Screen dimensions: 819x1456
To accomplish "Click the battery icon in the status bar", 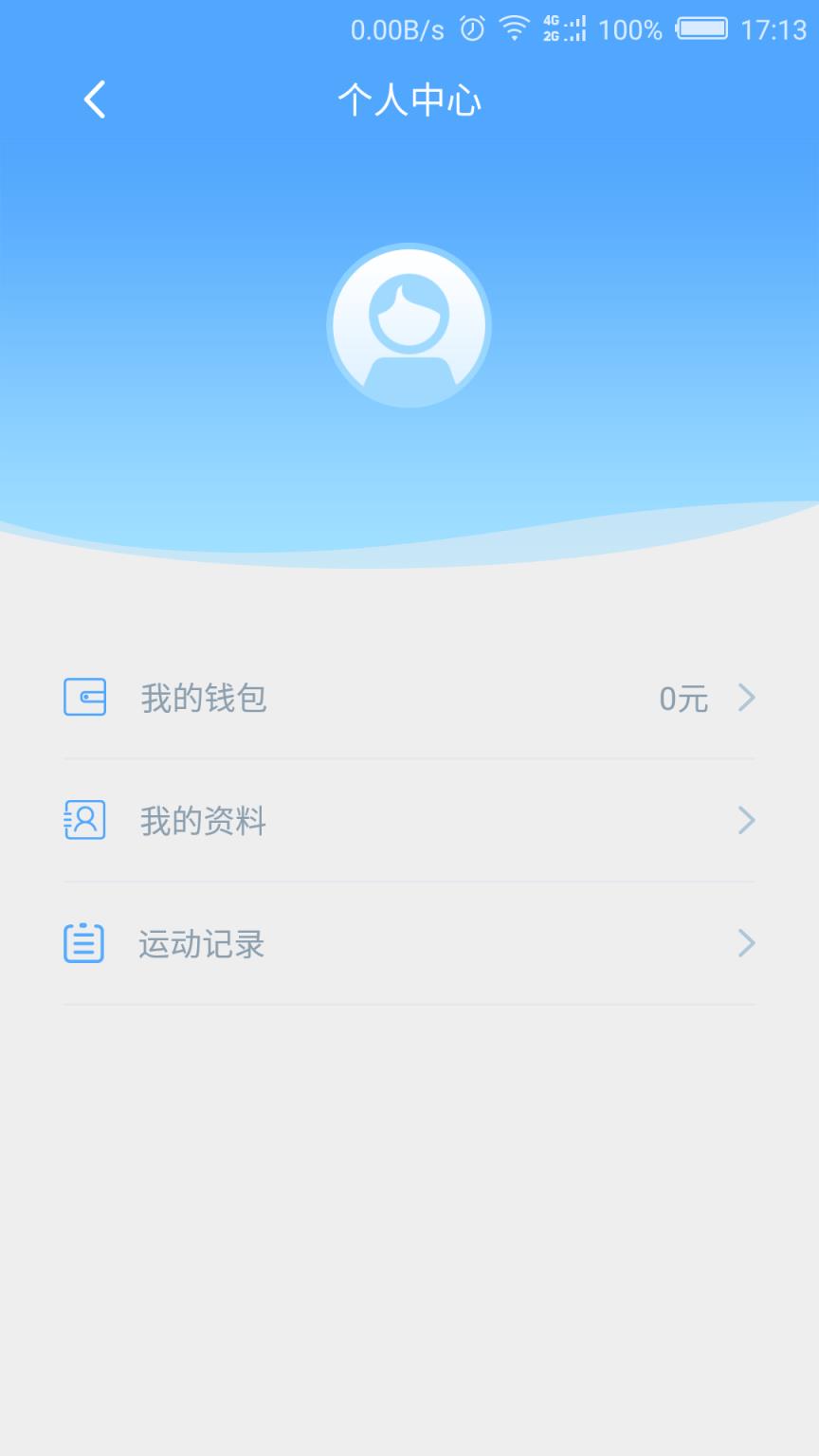I will (702, 28).
